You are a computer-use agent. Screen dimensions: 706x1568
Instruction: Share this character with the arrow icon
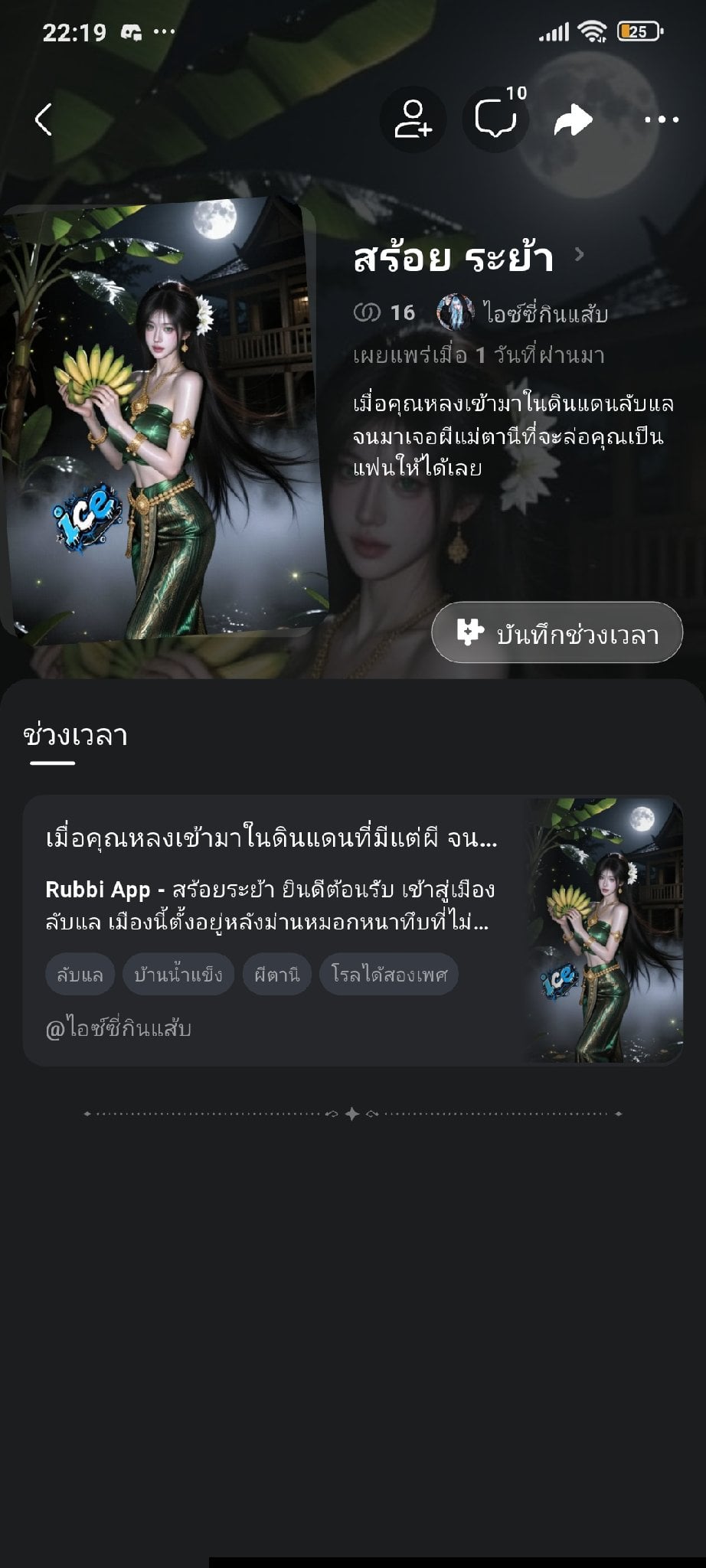click(574, 120)
